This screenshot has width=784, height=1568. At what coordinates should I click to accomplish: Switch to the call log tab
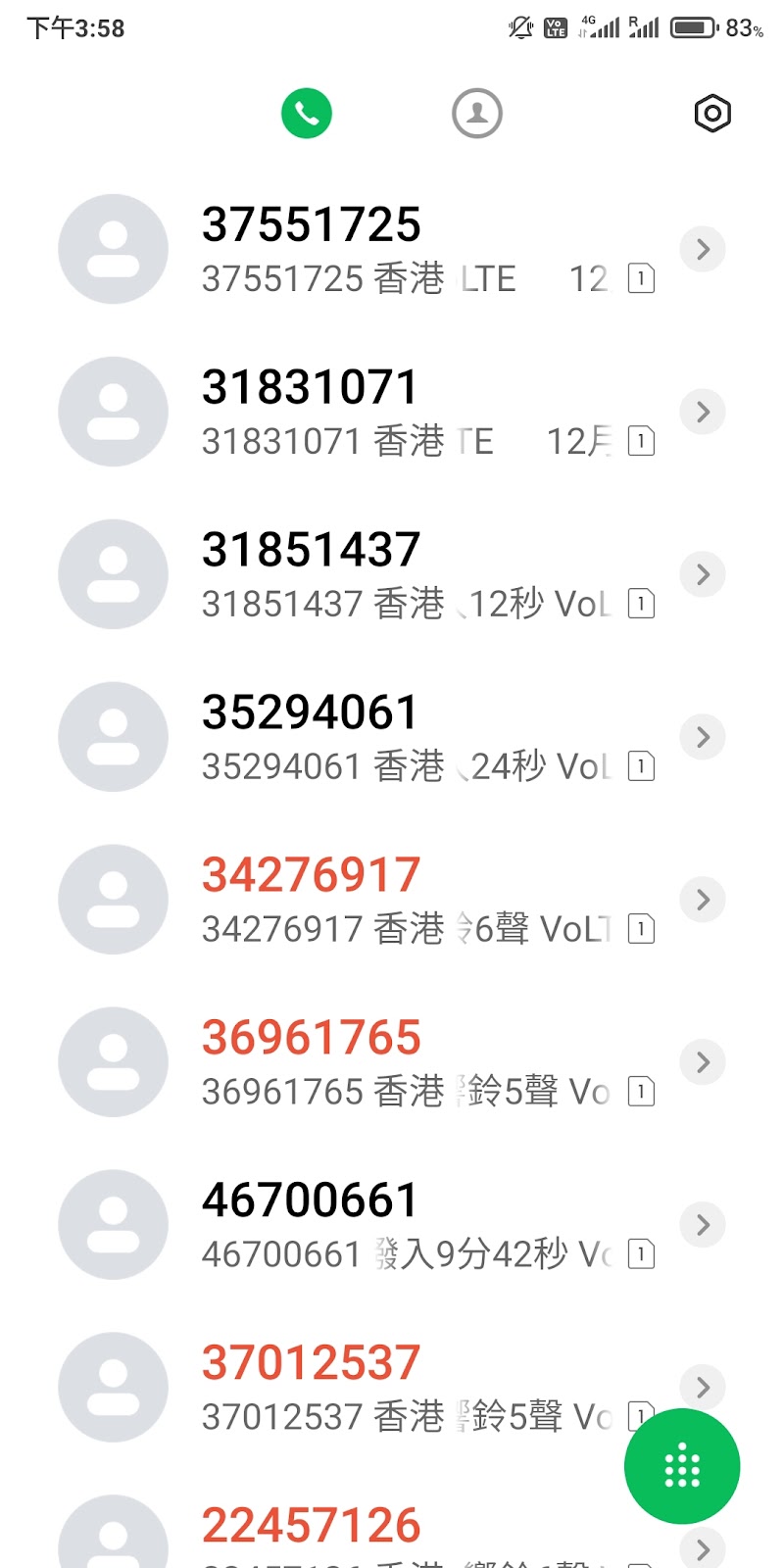point(307,114)
